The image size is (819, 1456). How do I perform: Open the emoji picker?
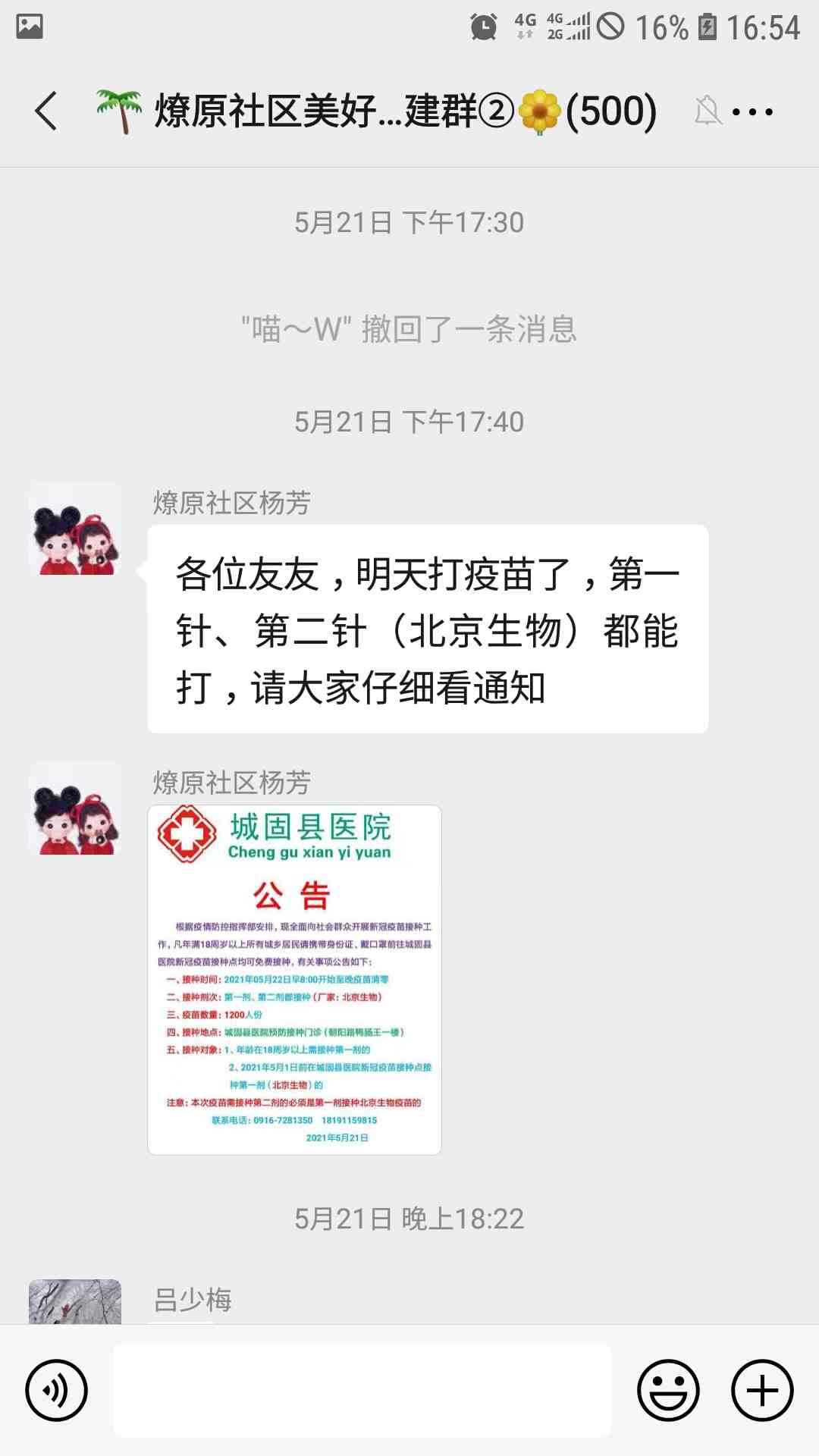click(x=667, y=1390)
